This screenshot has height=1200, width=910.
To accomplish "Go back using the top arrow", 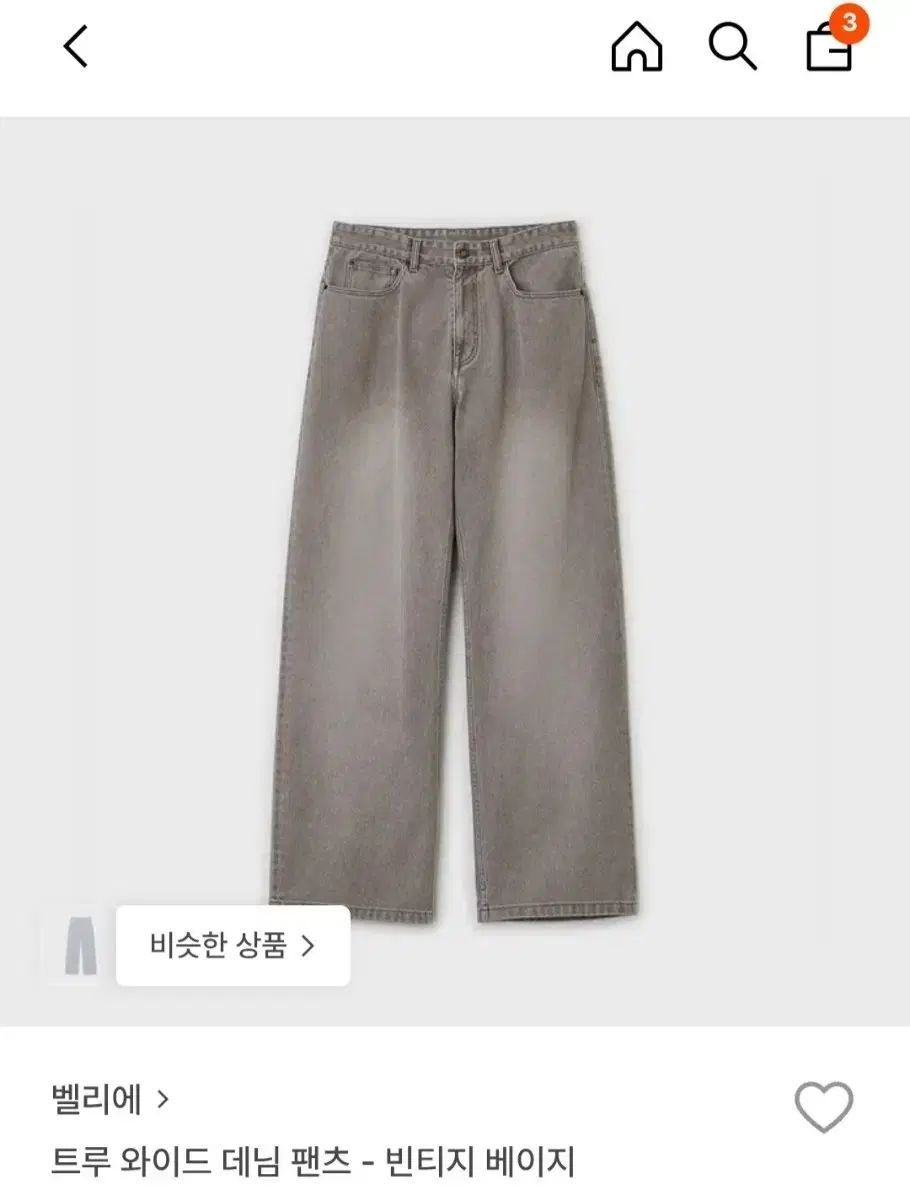I will [76, 47].
